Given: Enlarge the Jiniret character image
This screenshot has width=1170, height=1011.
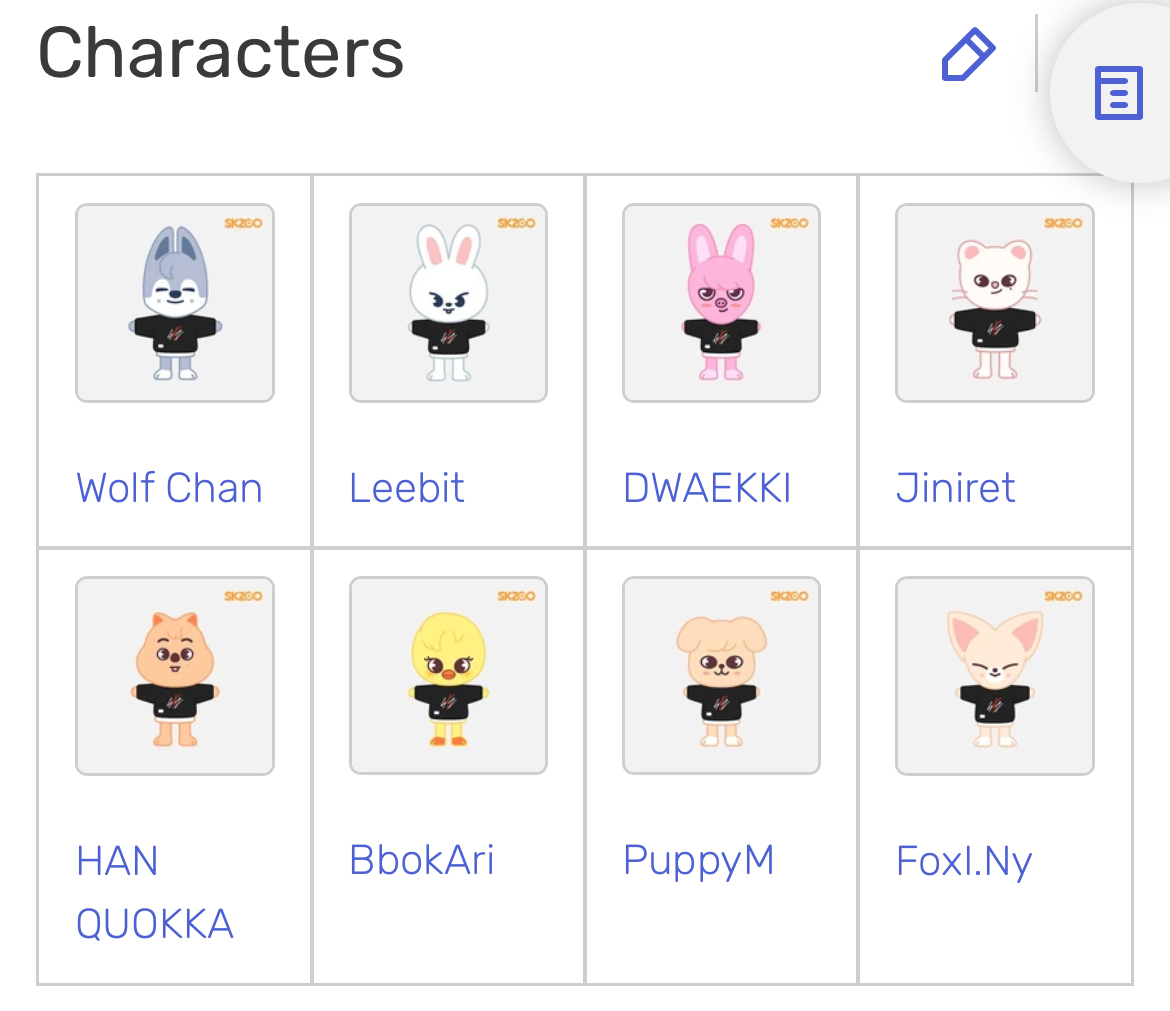Looking at the screenshot, I should tap(994, 303).
